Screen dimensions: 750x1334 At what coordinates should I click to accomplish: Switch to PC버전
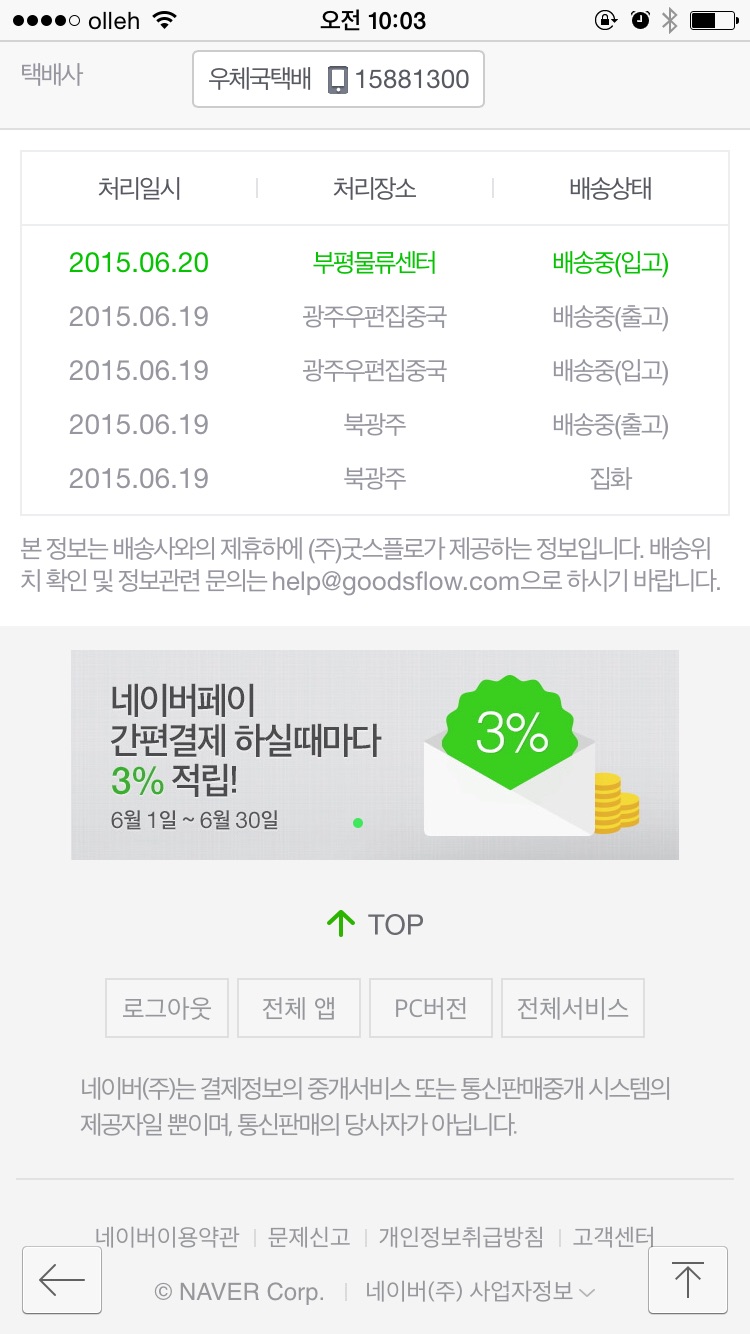430,1008
